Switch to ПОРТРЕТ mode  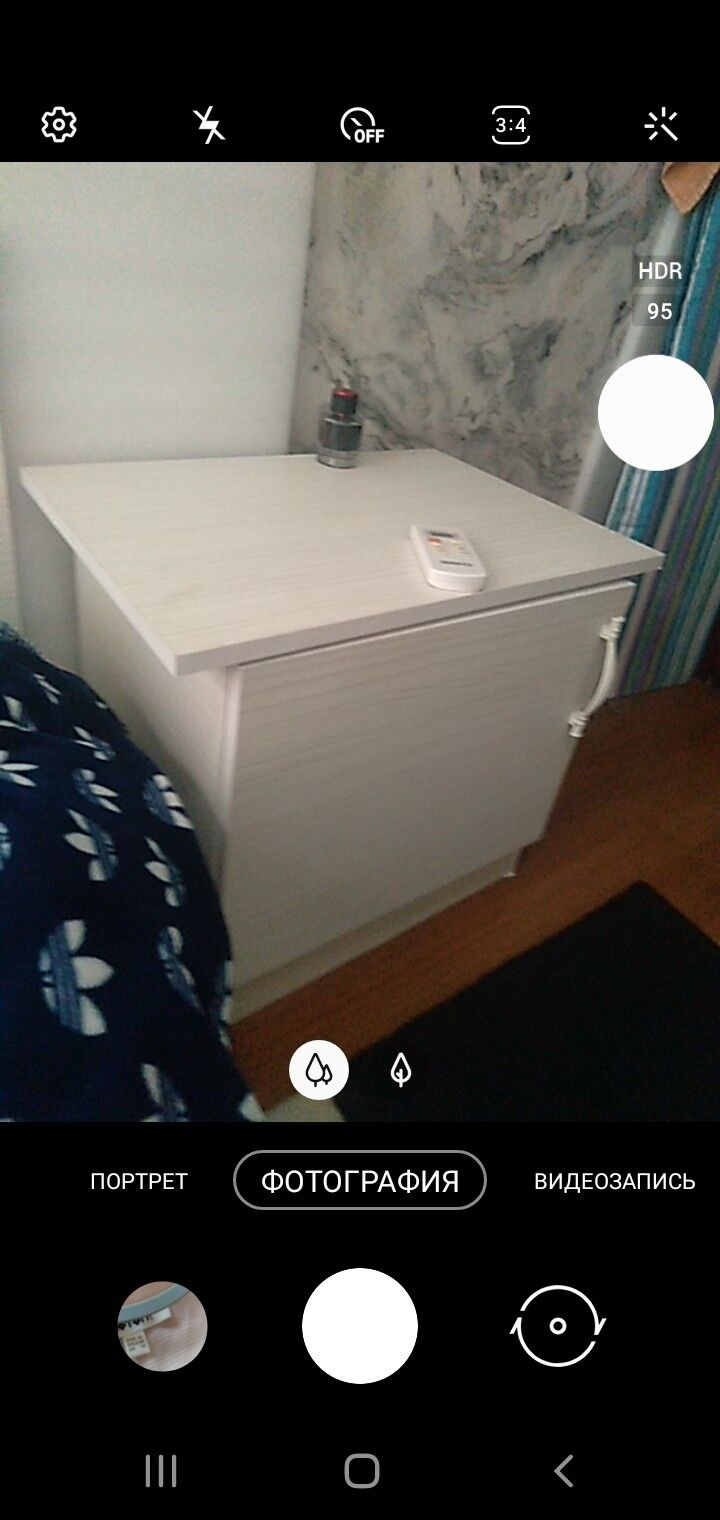(139, 1181)
